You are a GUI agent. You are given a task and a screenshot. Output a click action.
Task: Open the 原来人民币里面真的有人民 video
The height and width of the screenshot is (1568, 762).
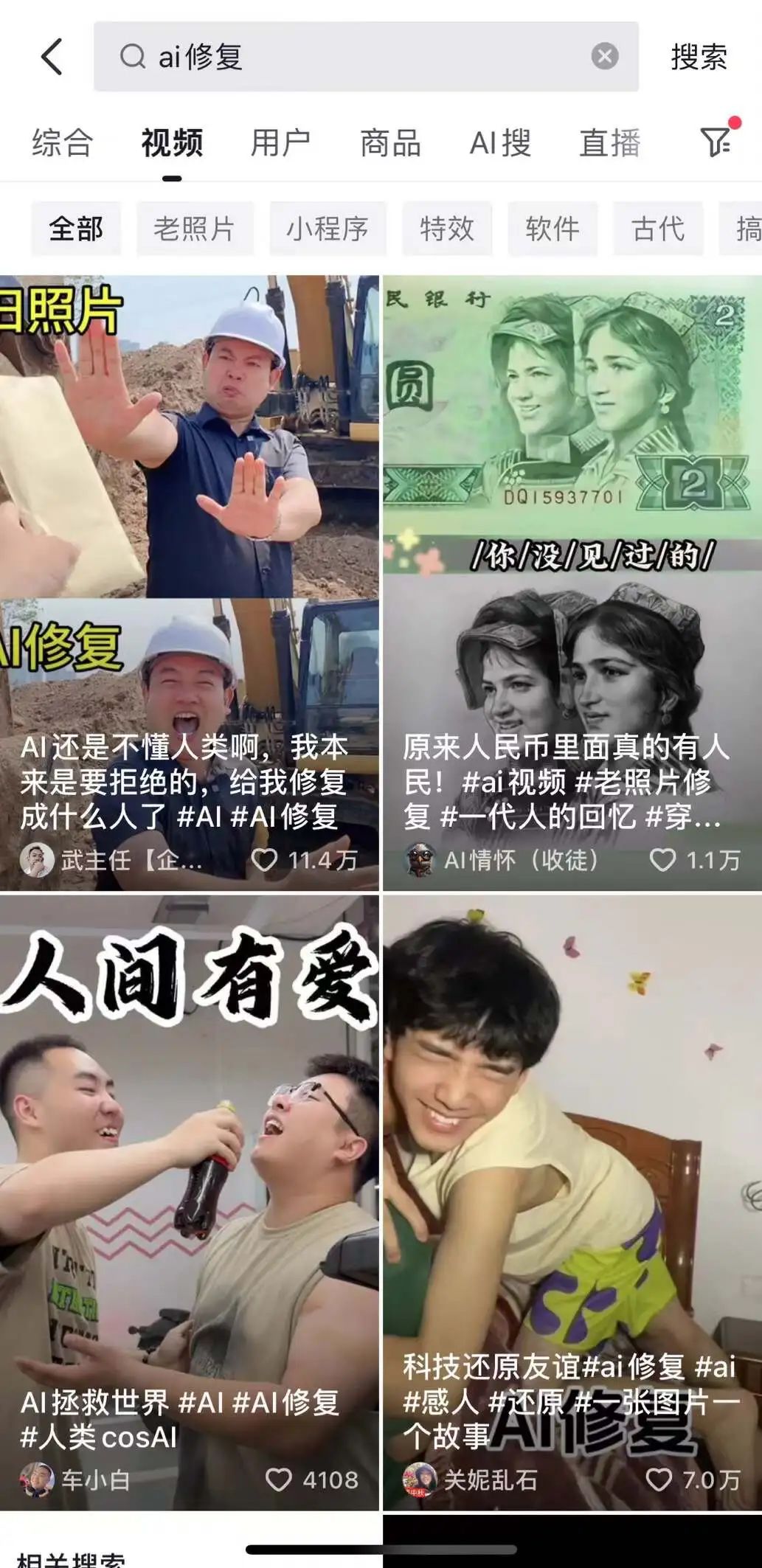pos(572,516)
